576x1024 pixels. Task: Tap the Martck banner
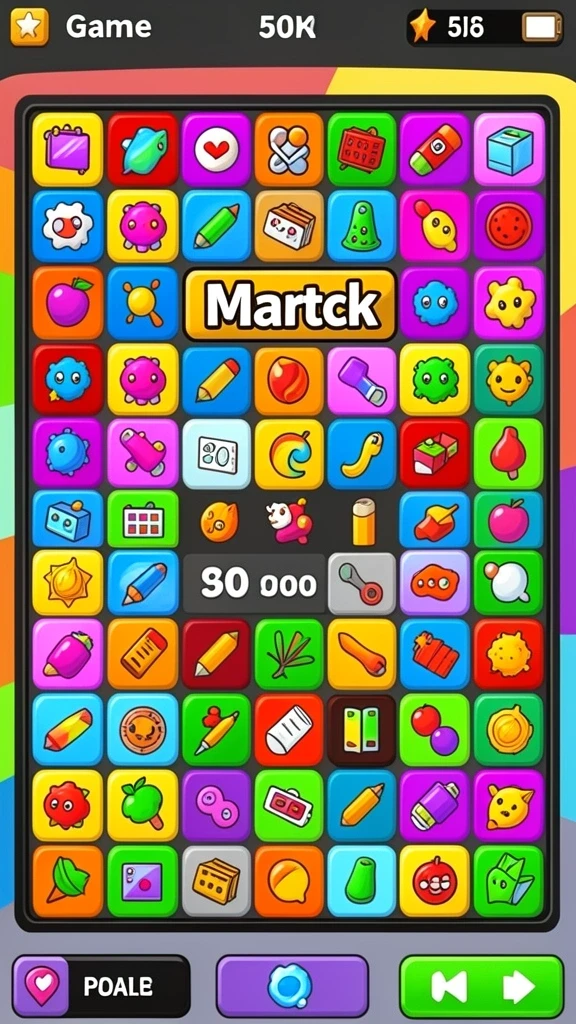[x=291, y=304]
